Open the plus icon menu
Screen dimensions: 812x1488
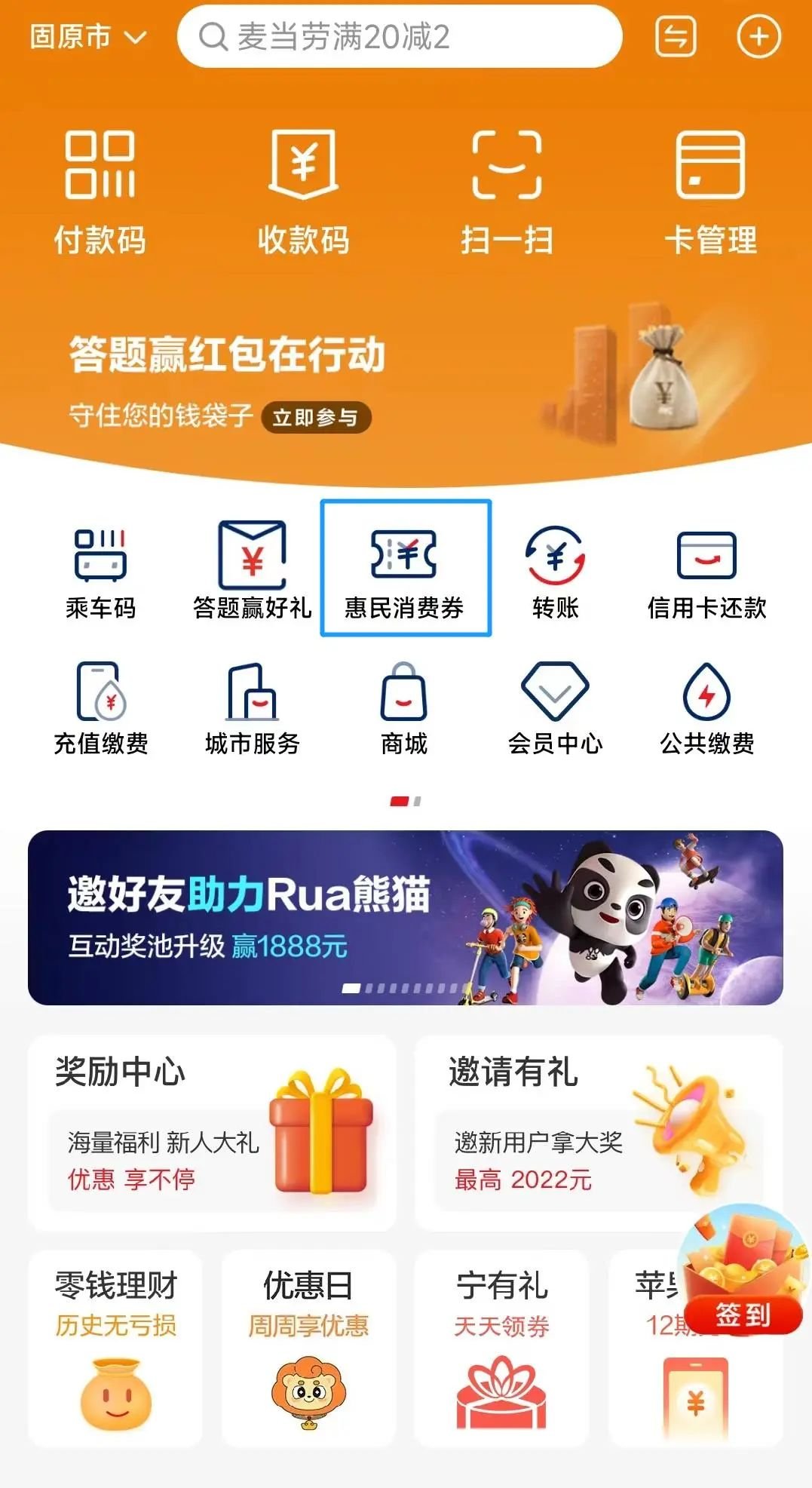click(x=758, y=36)
